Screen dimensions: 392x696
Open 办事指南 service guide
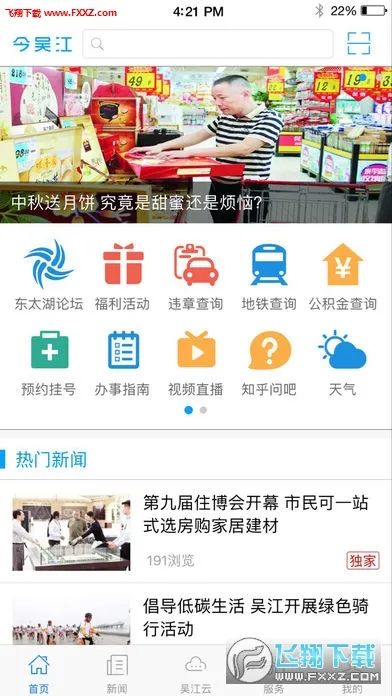tap(123, 363)
